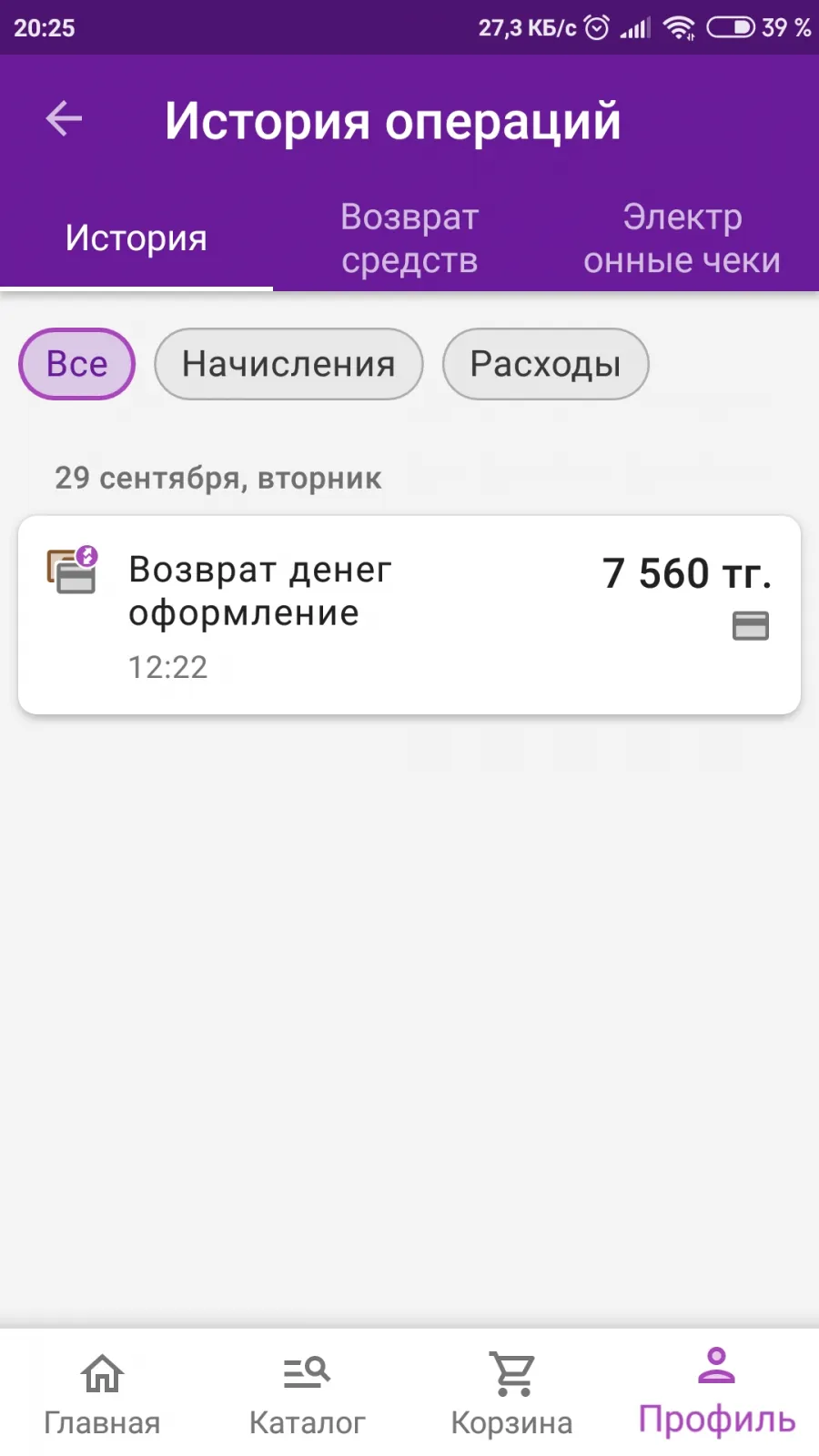The width and height of the screenshot is (819, 1456).
Task: Filter by Расходы chip
Action: (545, 364)
